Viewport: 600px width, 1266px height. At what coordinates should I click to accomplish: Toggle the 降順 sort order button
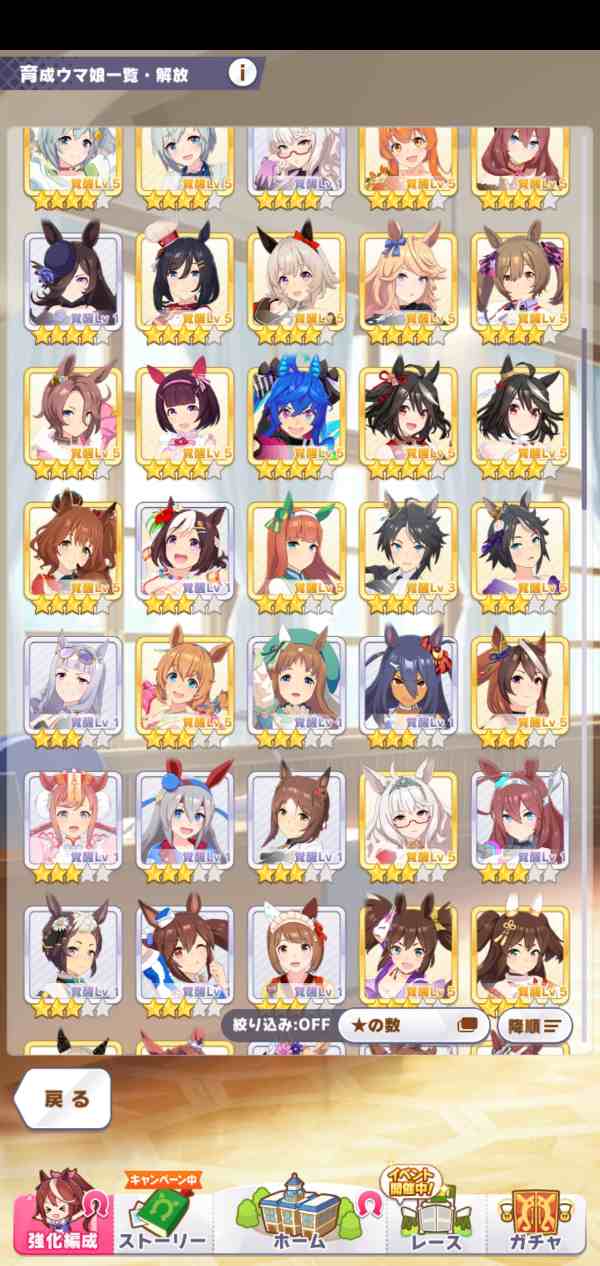(534, 1026)
